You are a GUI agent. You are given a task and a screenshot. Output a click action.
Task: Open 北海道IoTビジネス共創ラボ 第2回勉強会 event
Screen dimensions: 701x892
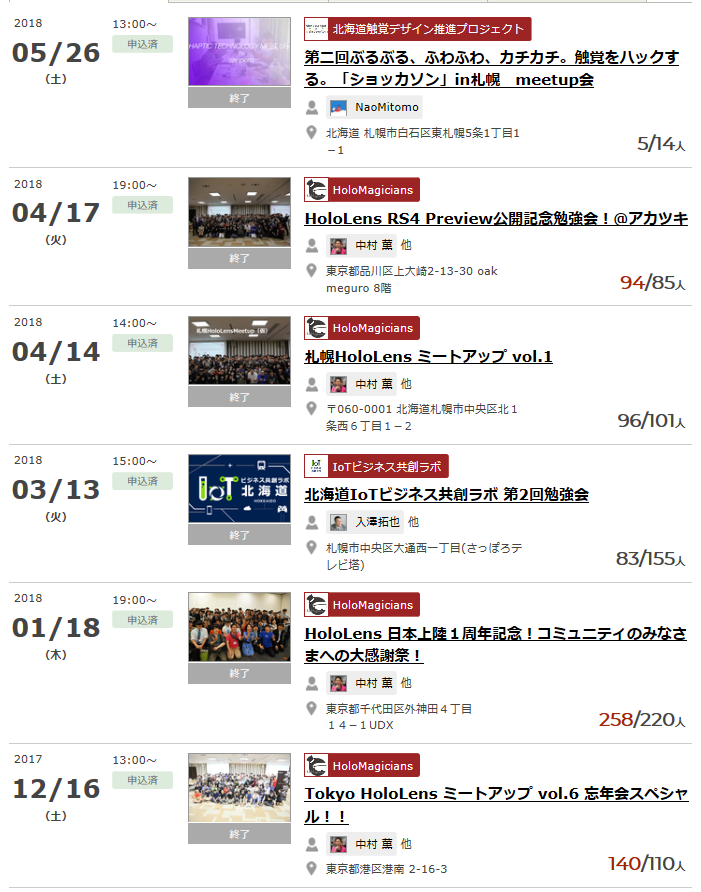coord(446,495)
